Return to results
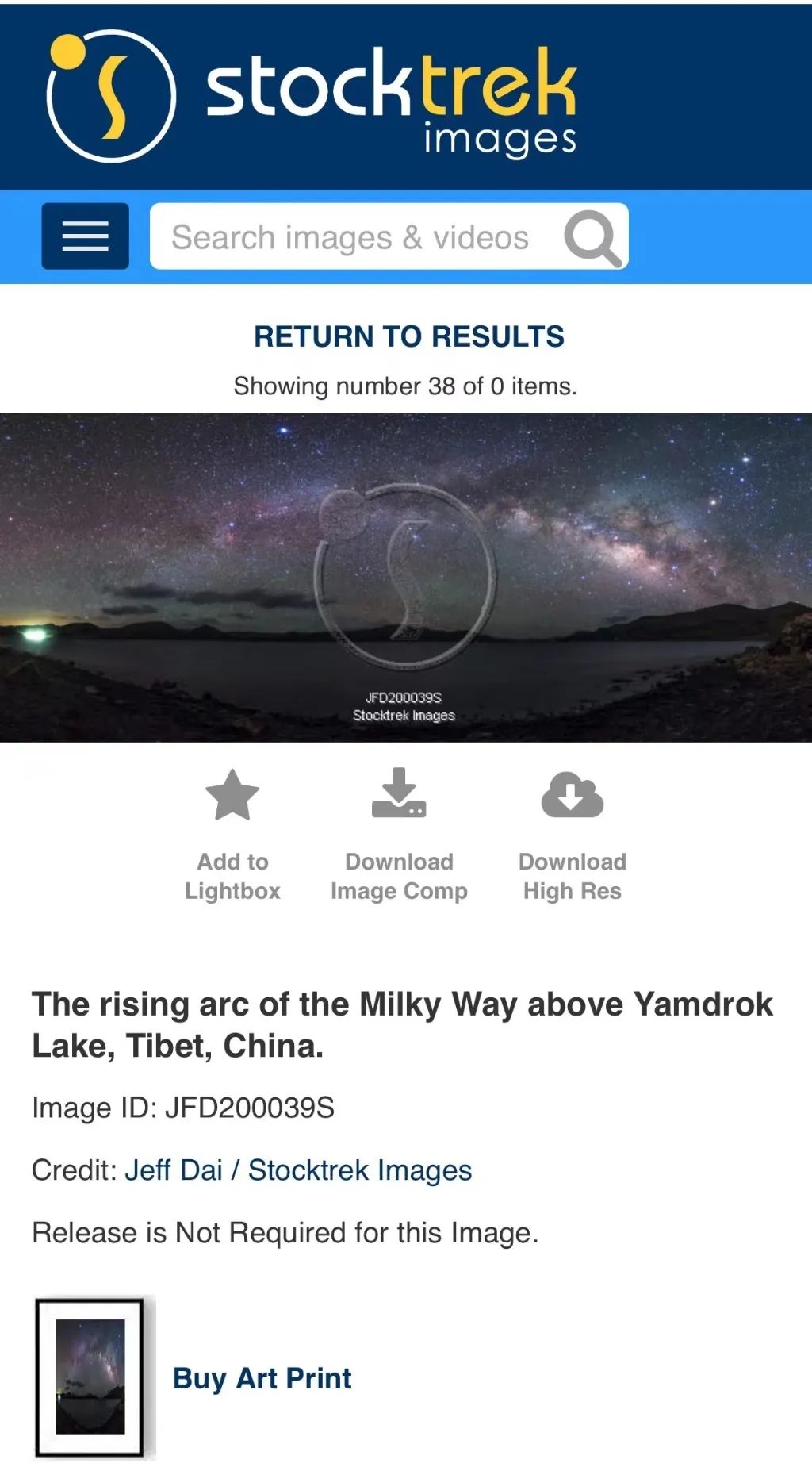The width and height of the screenshot is (812, 1471). pos(408,336)
